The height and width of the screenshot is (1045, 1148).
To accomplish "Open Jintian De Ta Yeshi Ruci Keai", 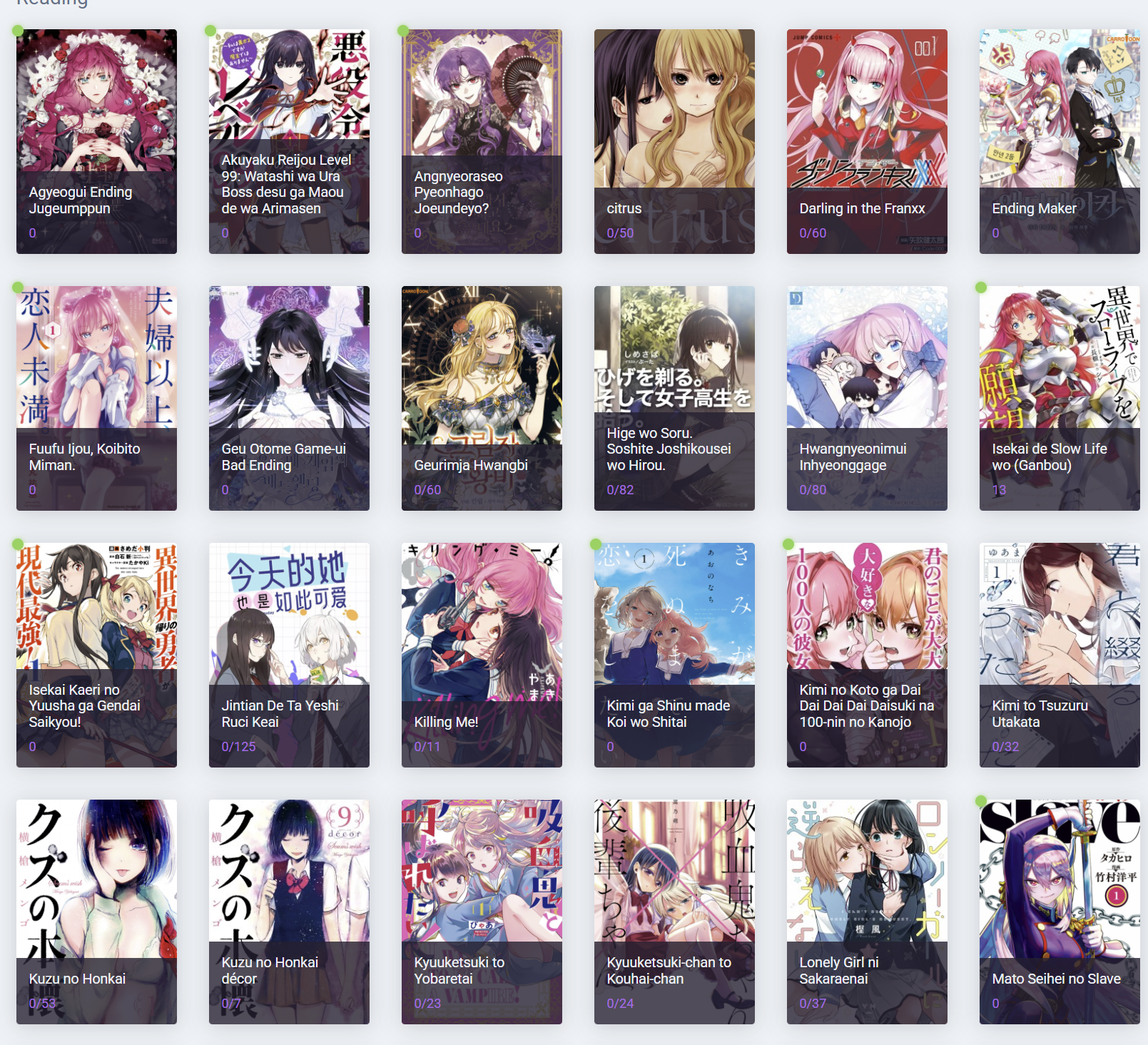I will point(289,655).
